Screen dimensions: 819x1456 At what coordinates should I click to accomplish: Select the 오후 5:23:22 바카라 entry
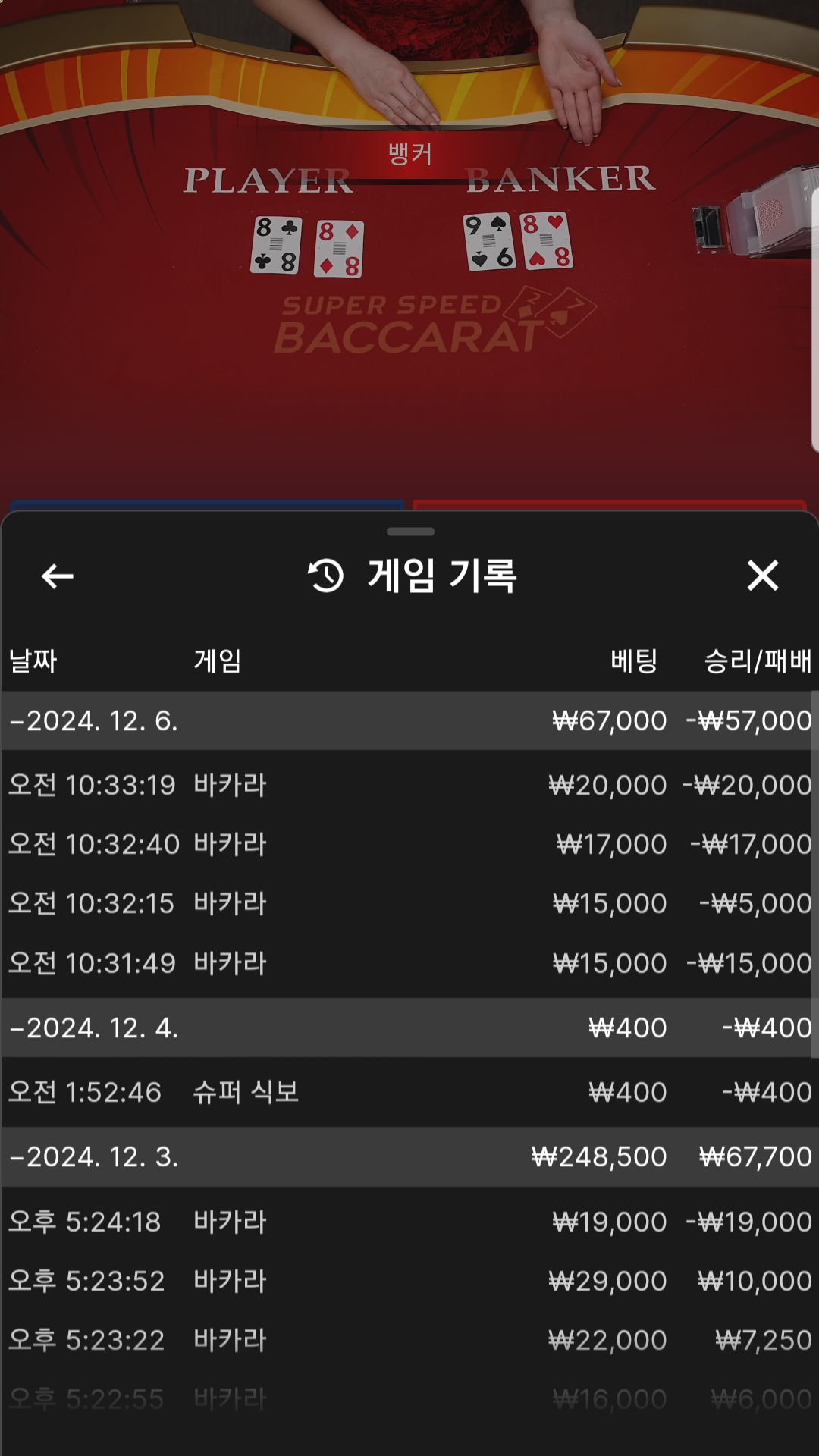tap(409, 1340)
